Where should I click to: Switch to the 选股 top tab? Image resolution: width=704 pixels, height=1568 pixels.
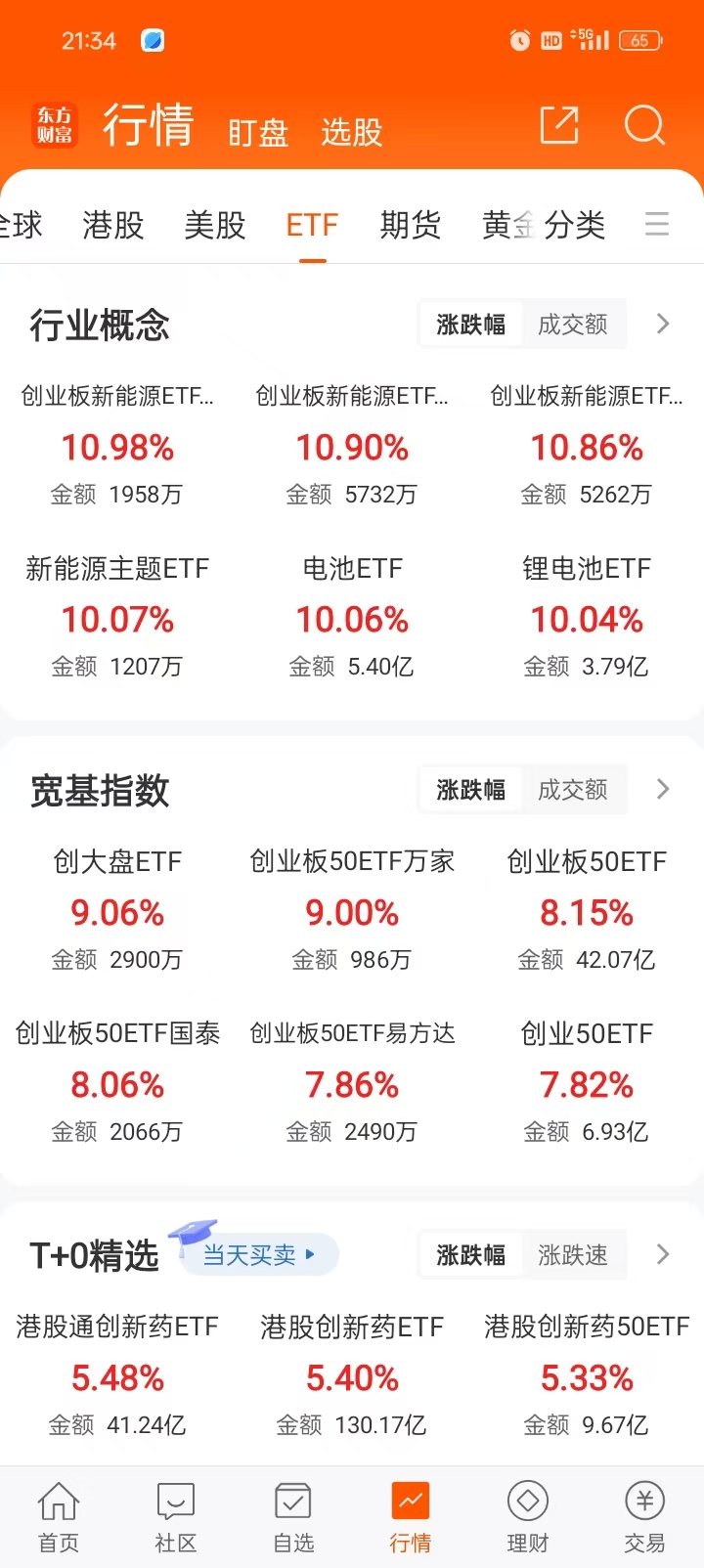pyautogui.click(x=351, y=132)
